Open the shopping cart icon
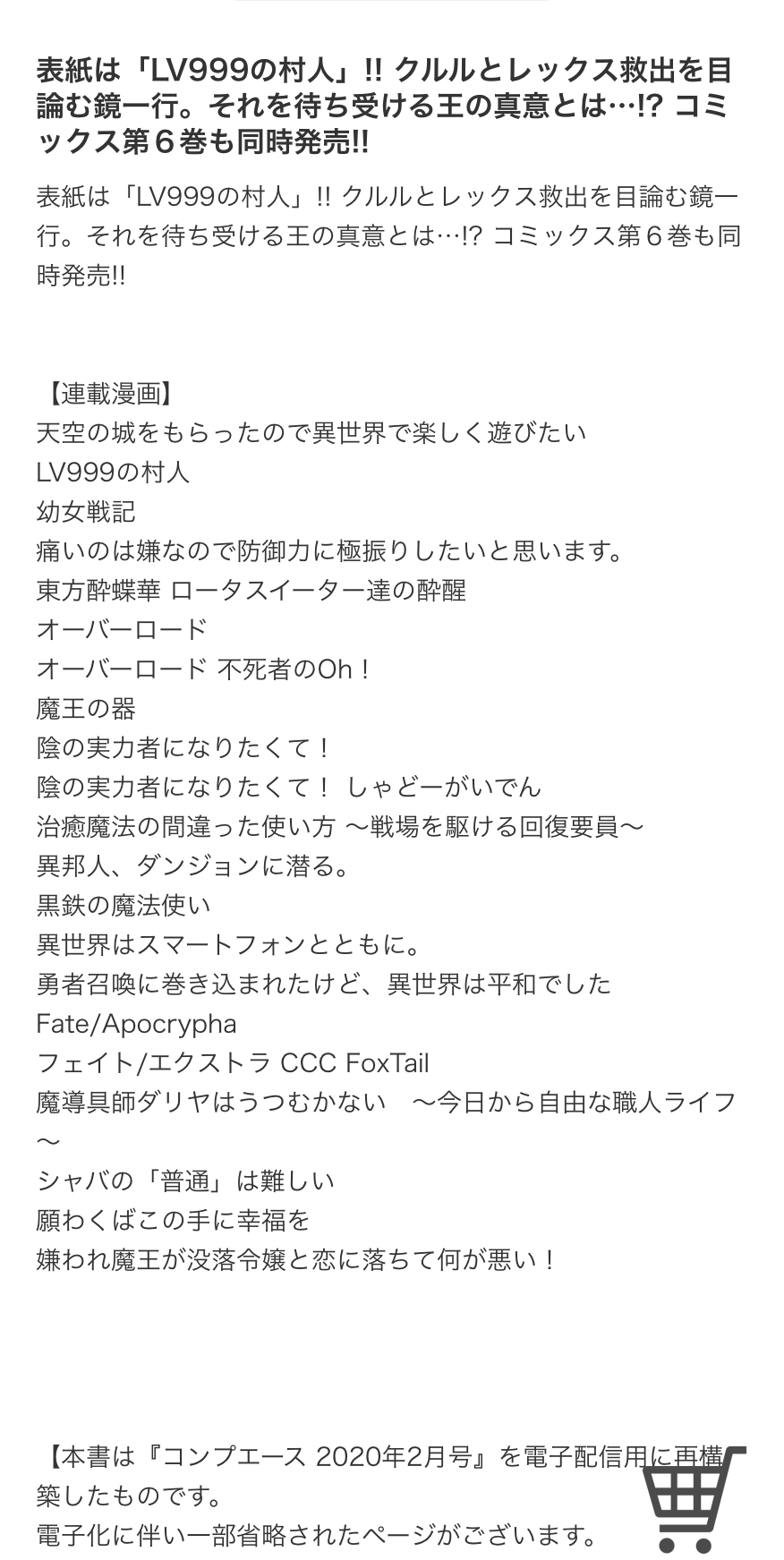The width and height of the screenshot is (784, 1560). pyautogui.click(x=695, y=1498)
